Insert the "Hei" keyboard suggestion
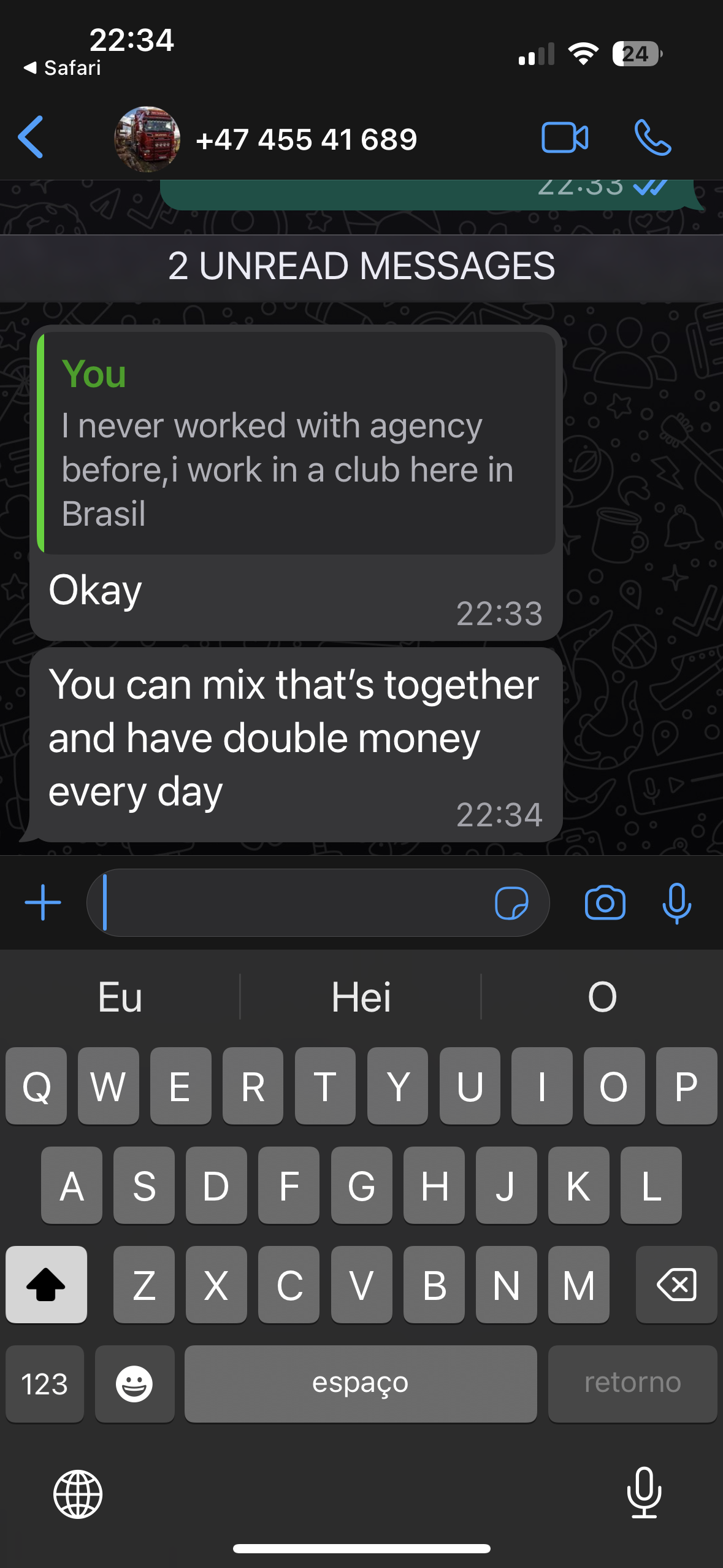 click(x=361, y=997)
